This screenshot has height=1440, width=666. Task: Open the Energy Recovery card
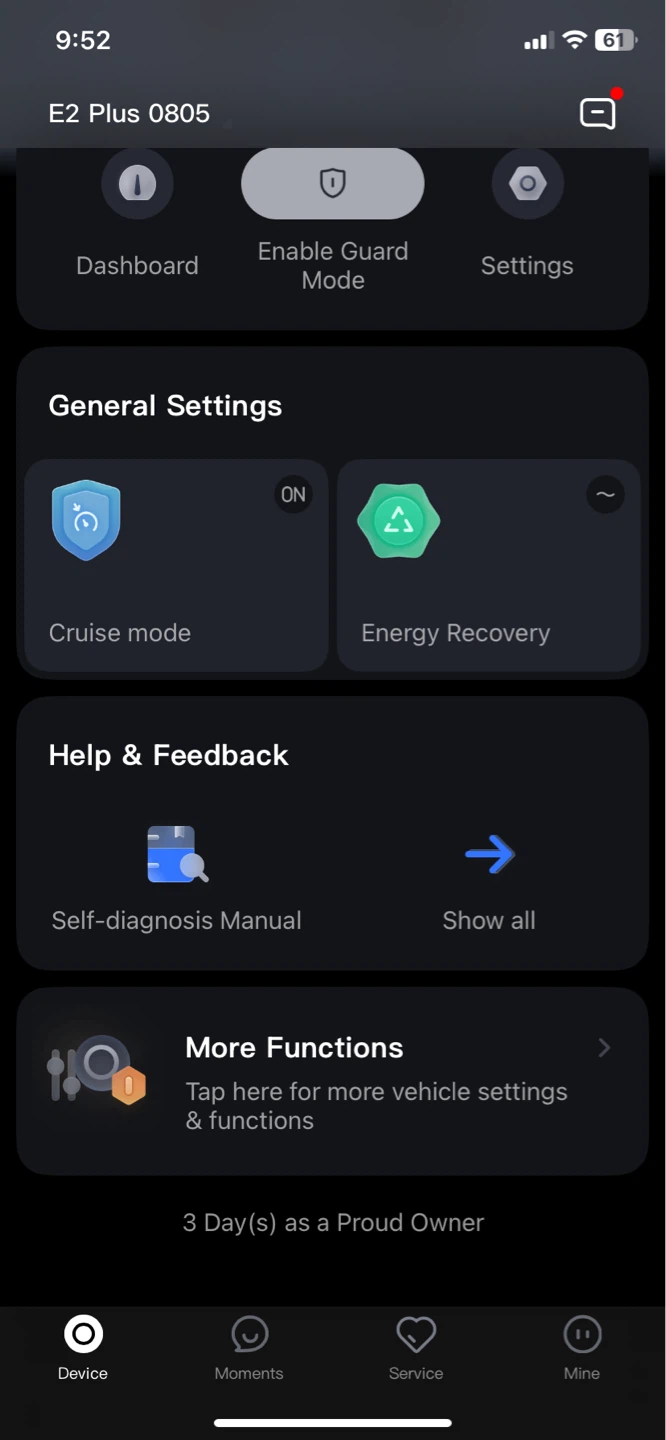[489, 565]
